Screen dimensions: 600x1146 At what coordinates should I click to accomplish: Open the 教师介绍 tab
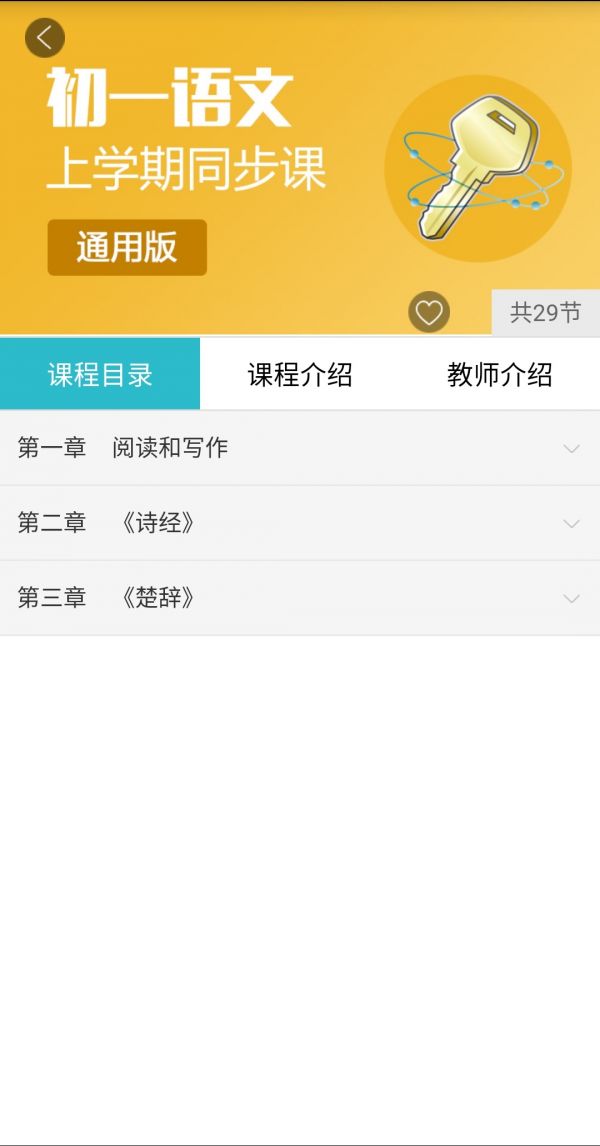coord(499,375)
